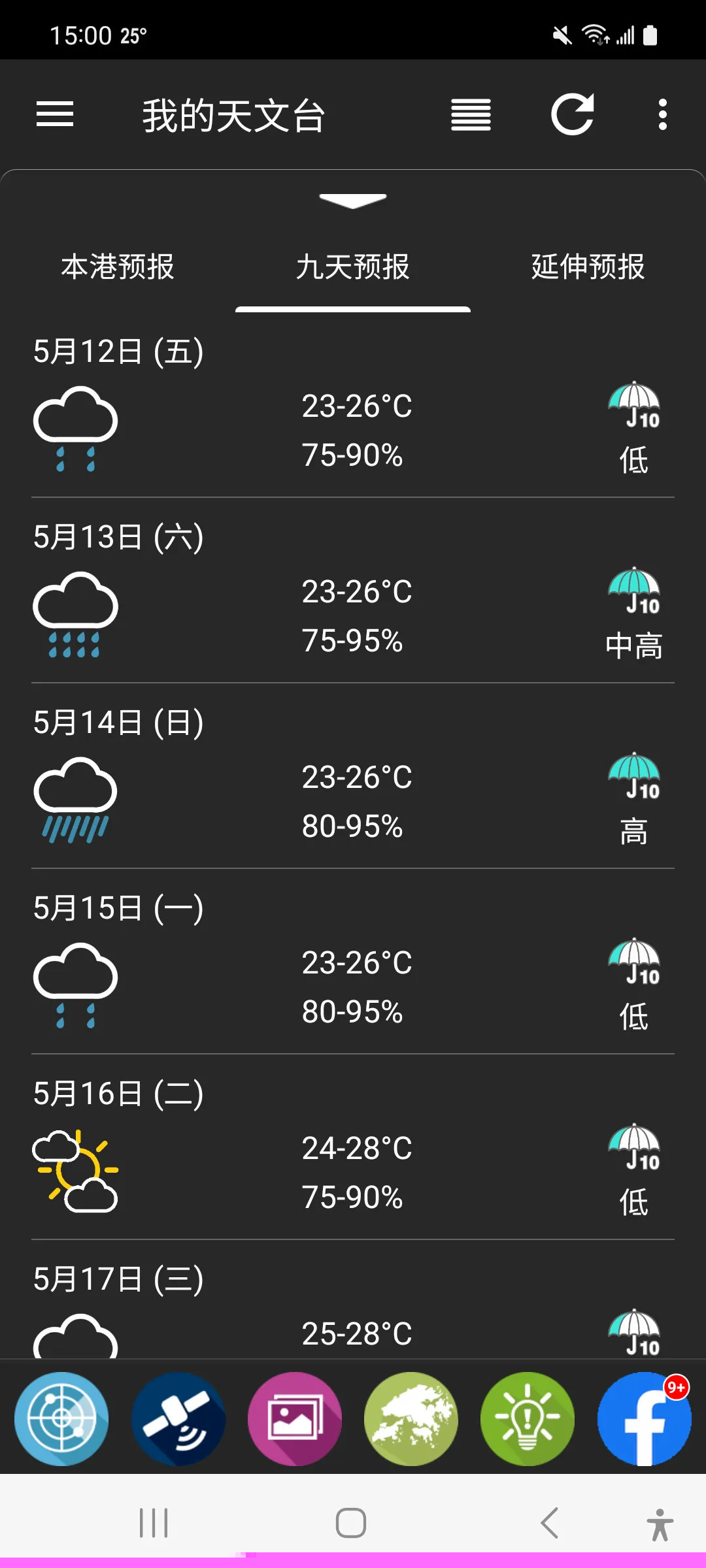Go to the home screen

point(351,1524)
